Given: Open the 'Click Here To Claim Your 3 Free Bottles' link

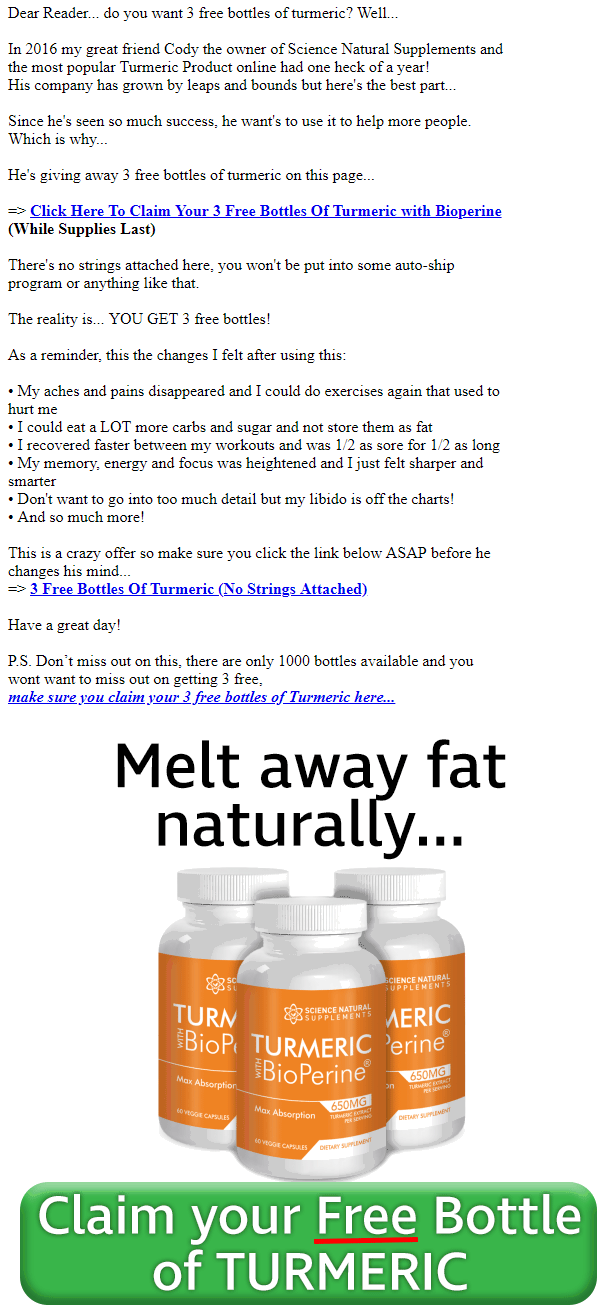Looking at the screenshot, I should (265, 211).
